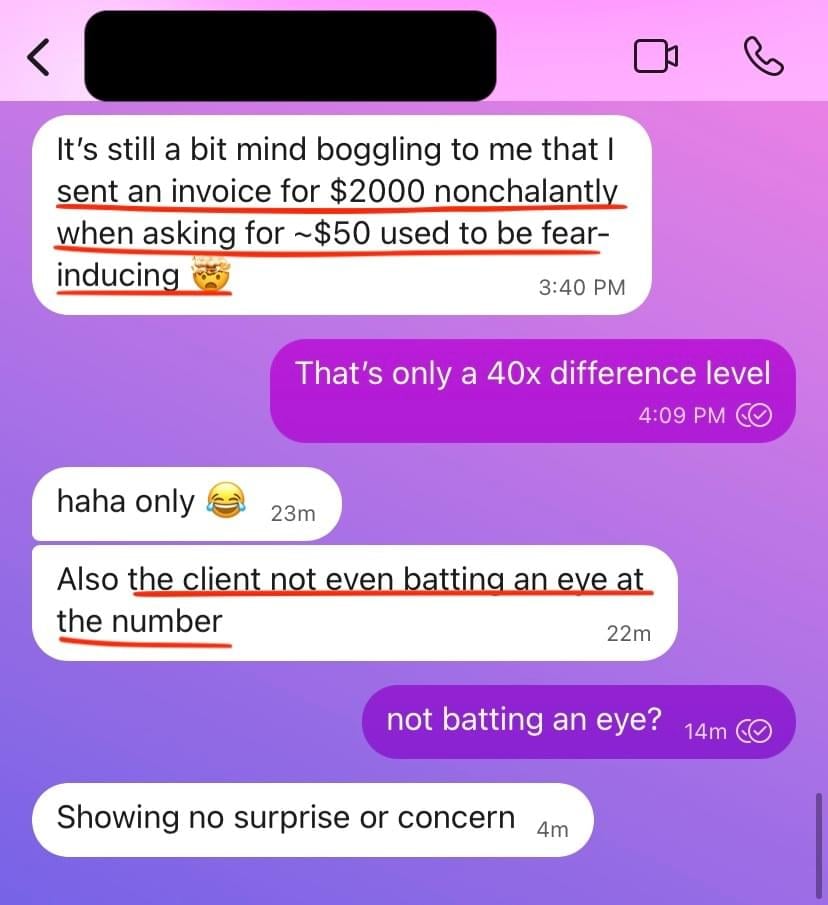Start a video call

(656, 57)
